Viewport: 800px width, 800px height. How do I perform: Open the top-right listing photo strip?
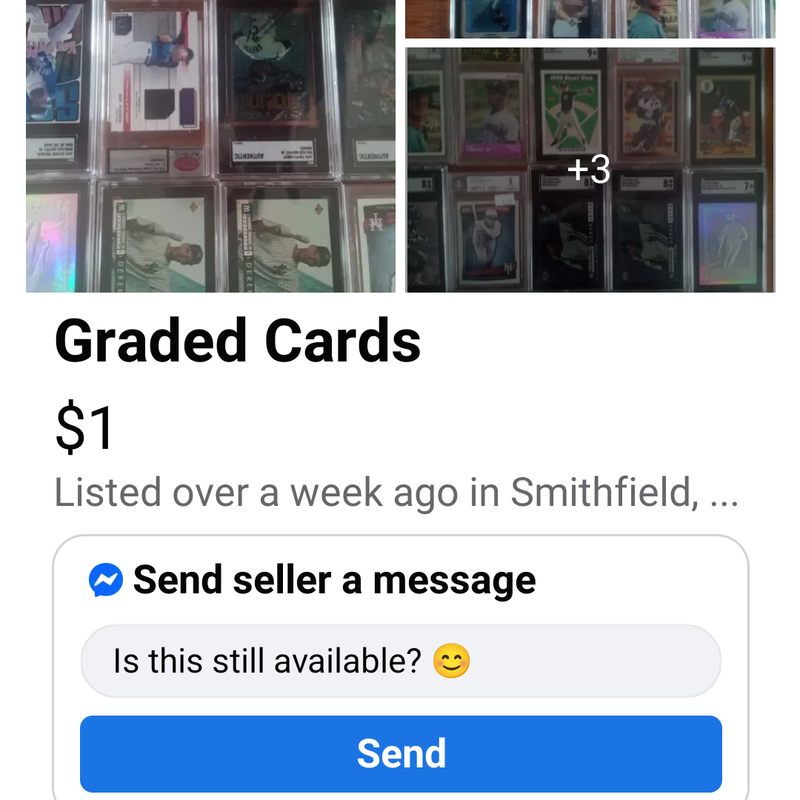[x=590, y=18]
